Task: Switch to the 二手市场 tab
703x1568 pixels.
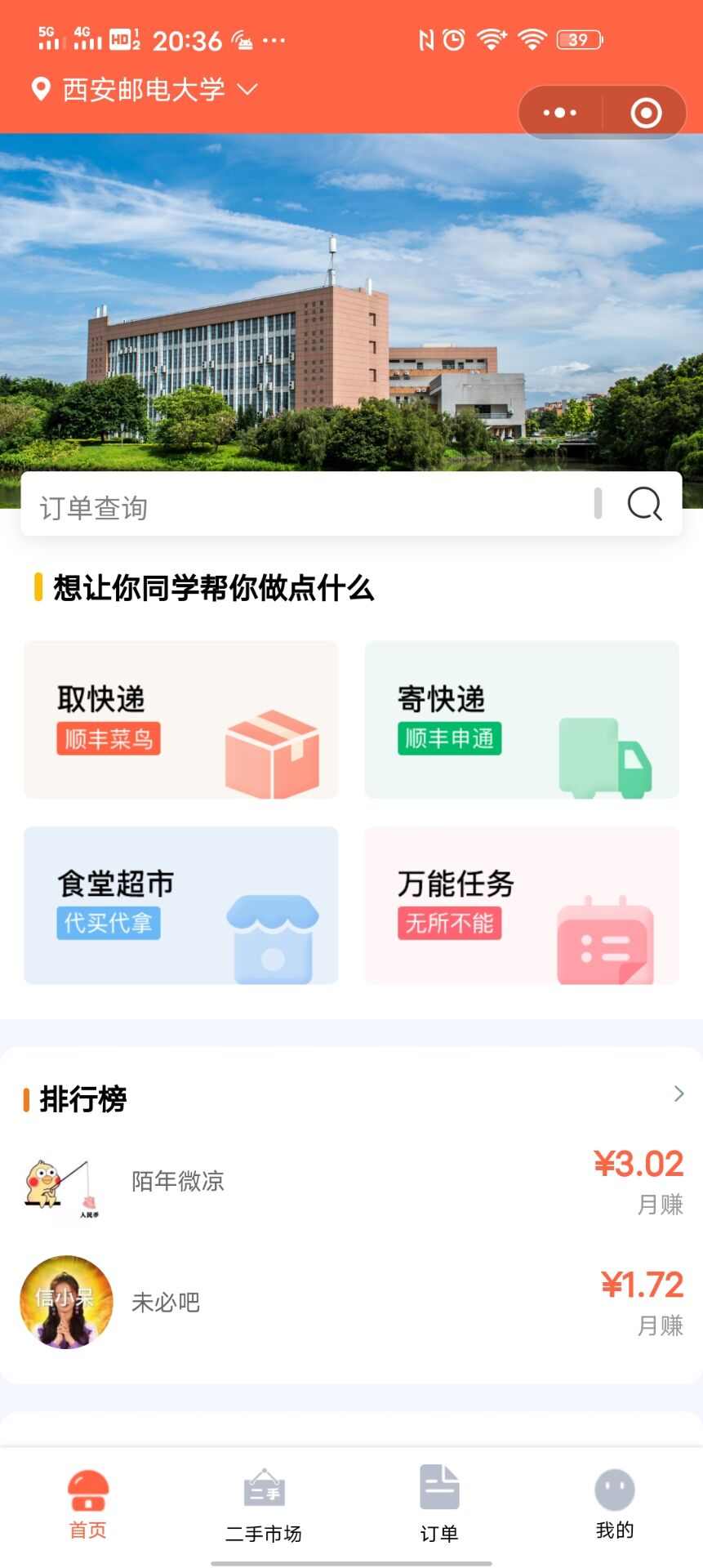Action: coord(264,1505)
